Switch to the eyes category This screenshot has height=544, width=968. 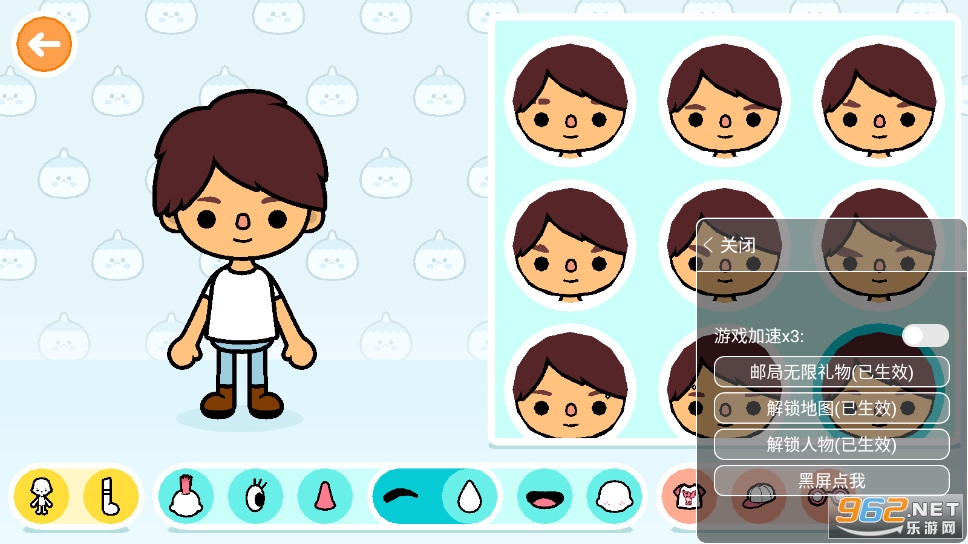(x=256, y=496)
